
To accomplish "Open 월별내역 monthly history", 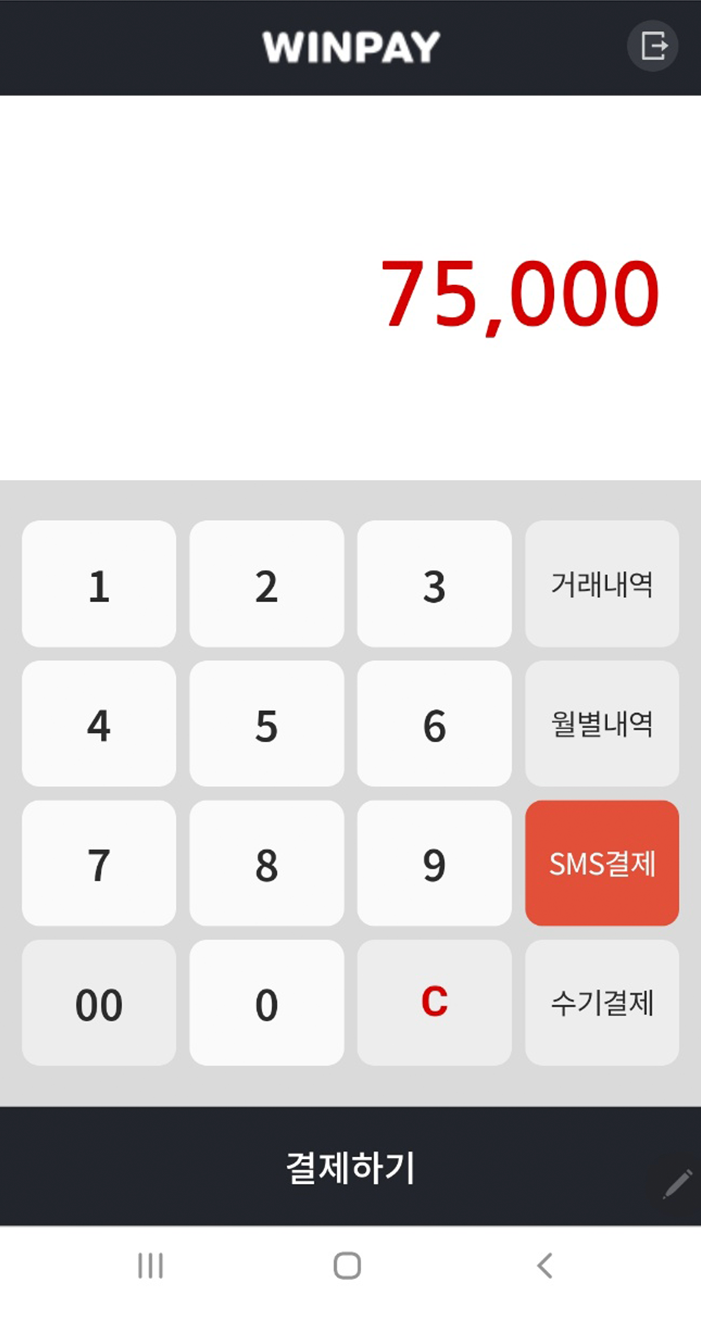I will (602, 724).
